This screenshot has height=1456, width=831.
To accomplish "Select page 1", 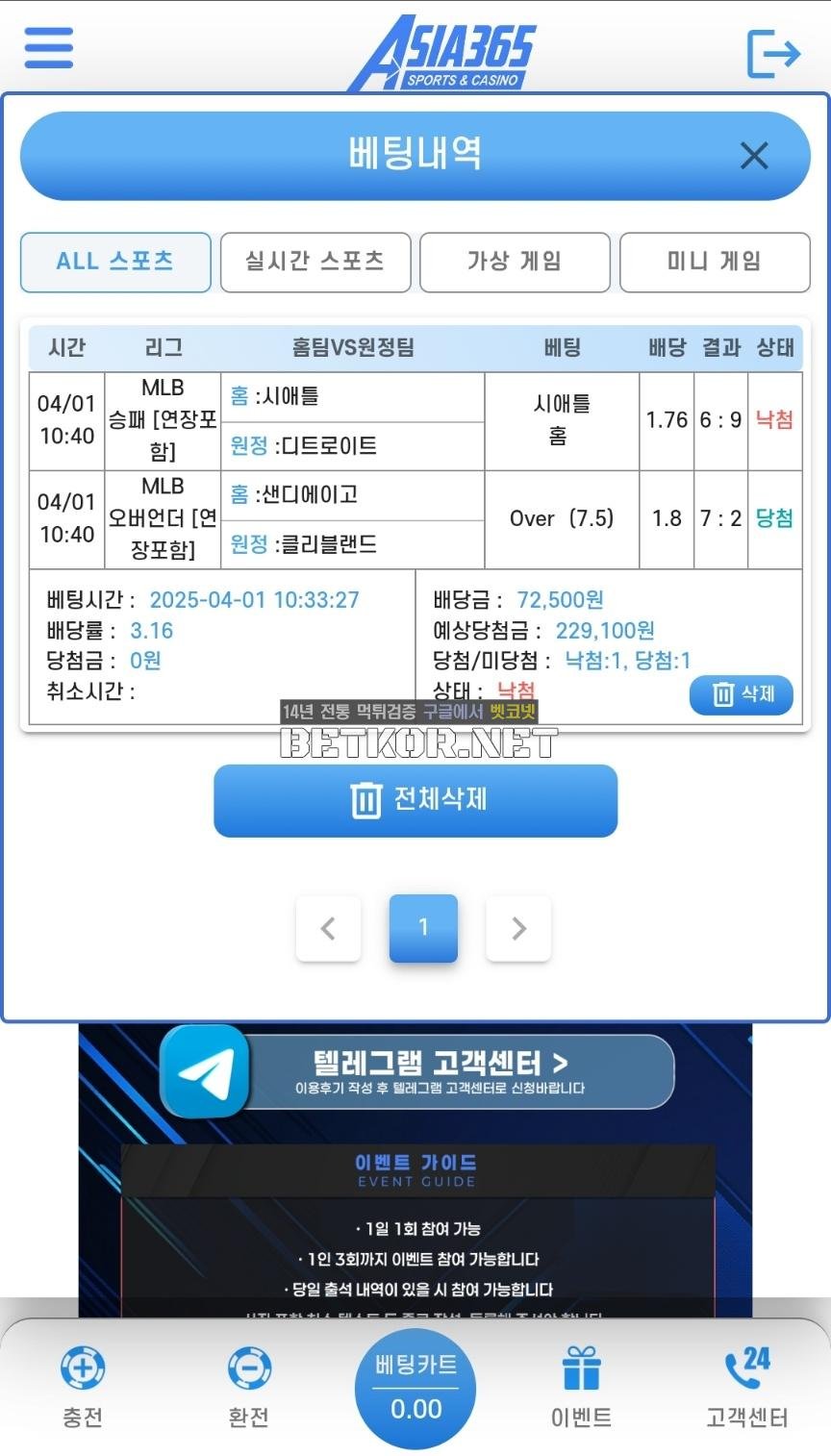I will (x=423, y=928).
